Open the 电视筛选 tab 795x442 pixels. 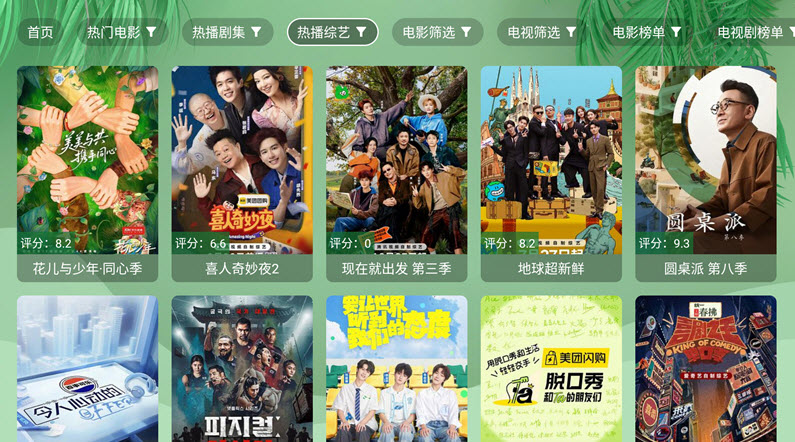tap(542, 32)
